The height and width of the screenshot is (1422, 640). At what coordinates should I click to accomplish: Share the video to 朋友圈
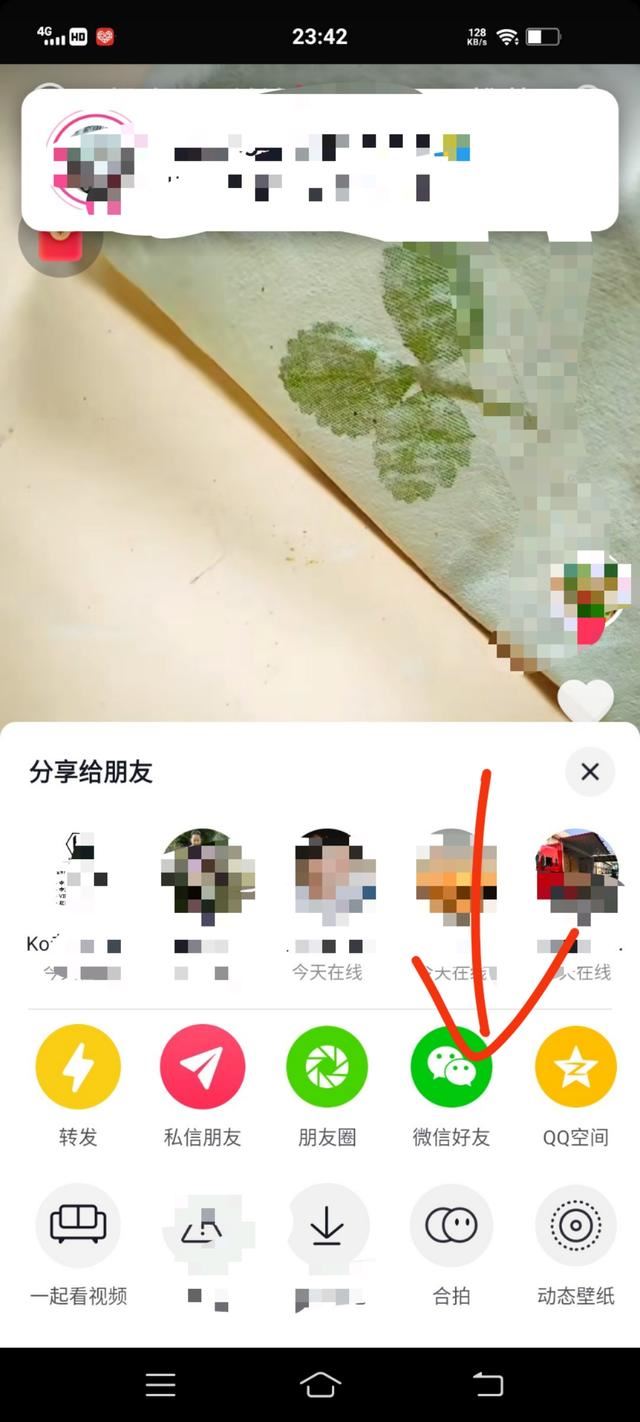tap(327, 1068)
